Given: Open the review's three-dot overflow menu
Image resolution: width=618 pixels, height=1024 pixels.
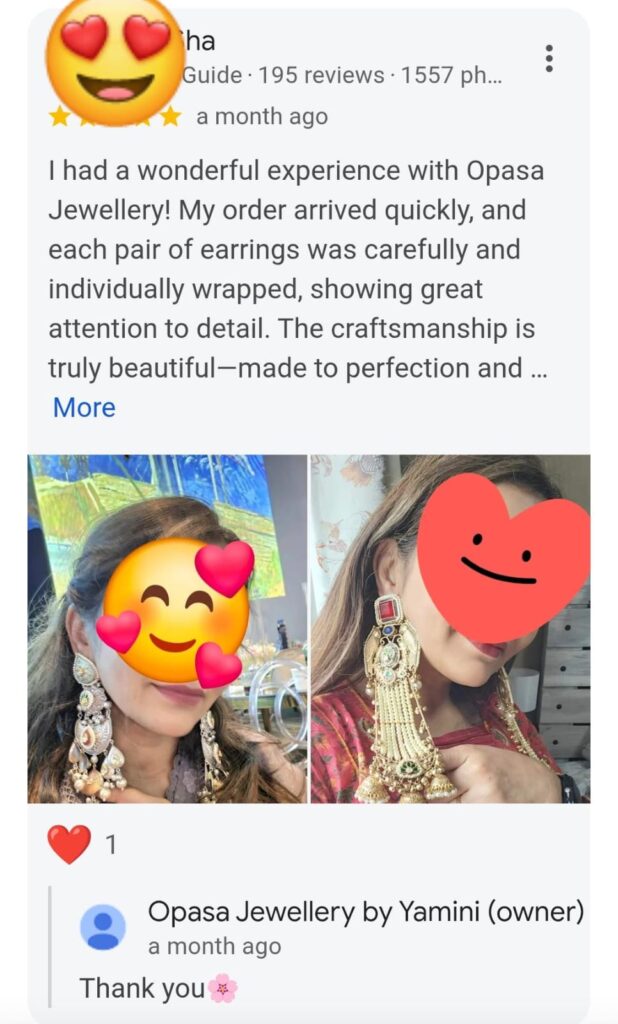Looking at the screenshot, I should coord(549,59).
